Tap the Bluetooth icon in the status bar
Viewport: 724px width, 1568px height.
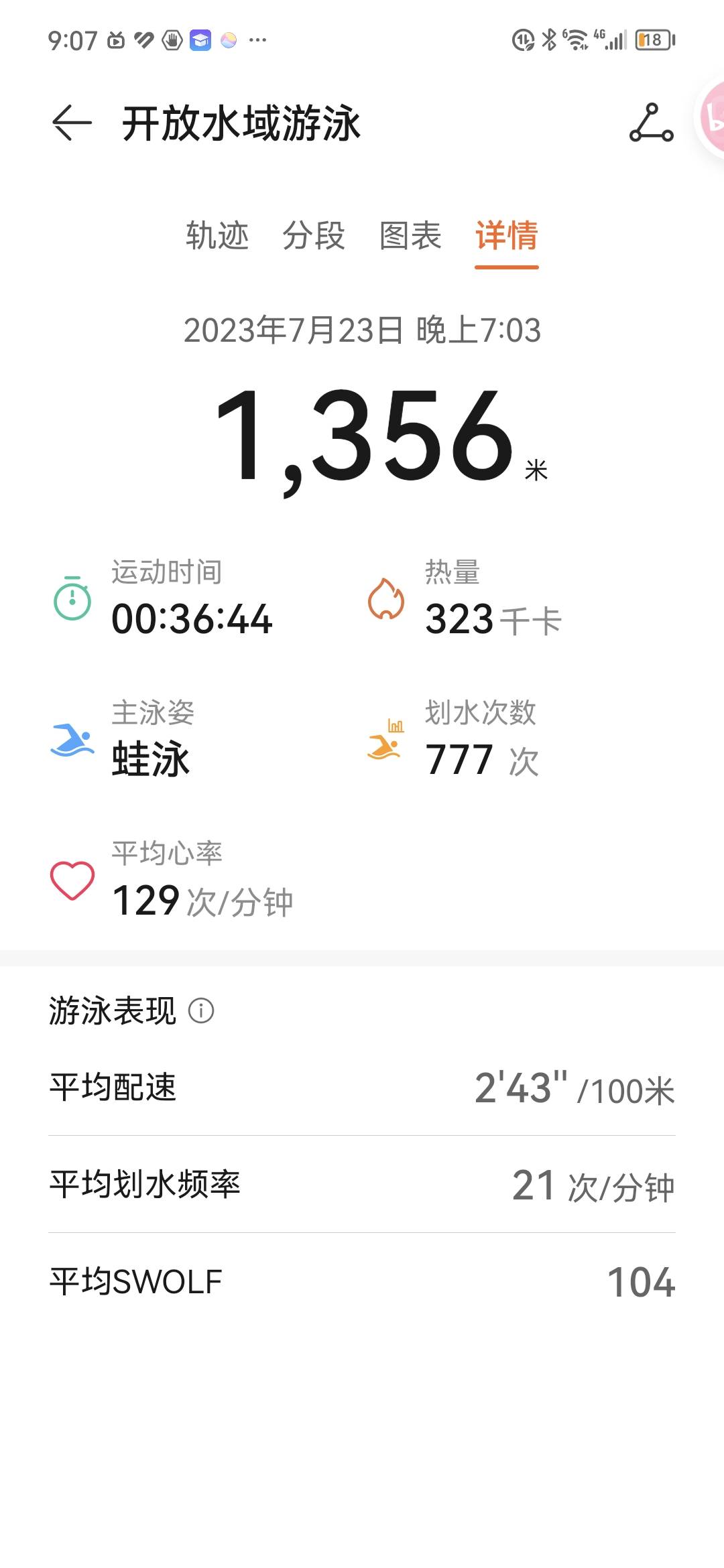[550, 40]
